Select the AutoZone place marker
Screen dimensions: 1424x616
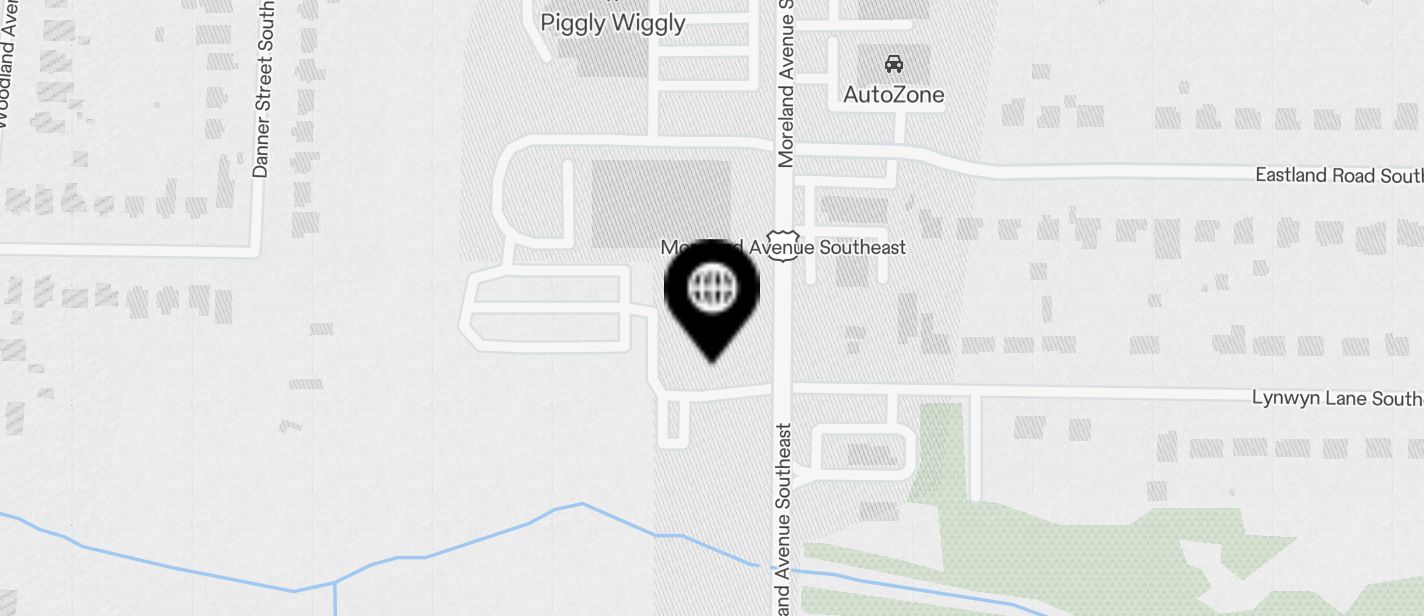click(894, 66)
